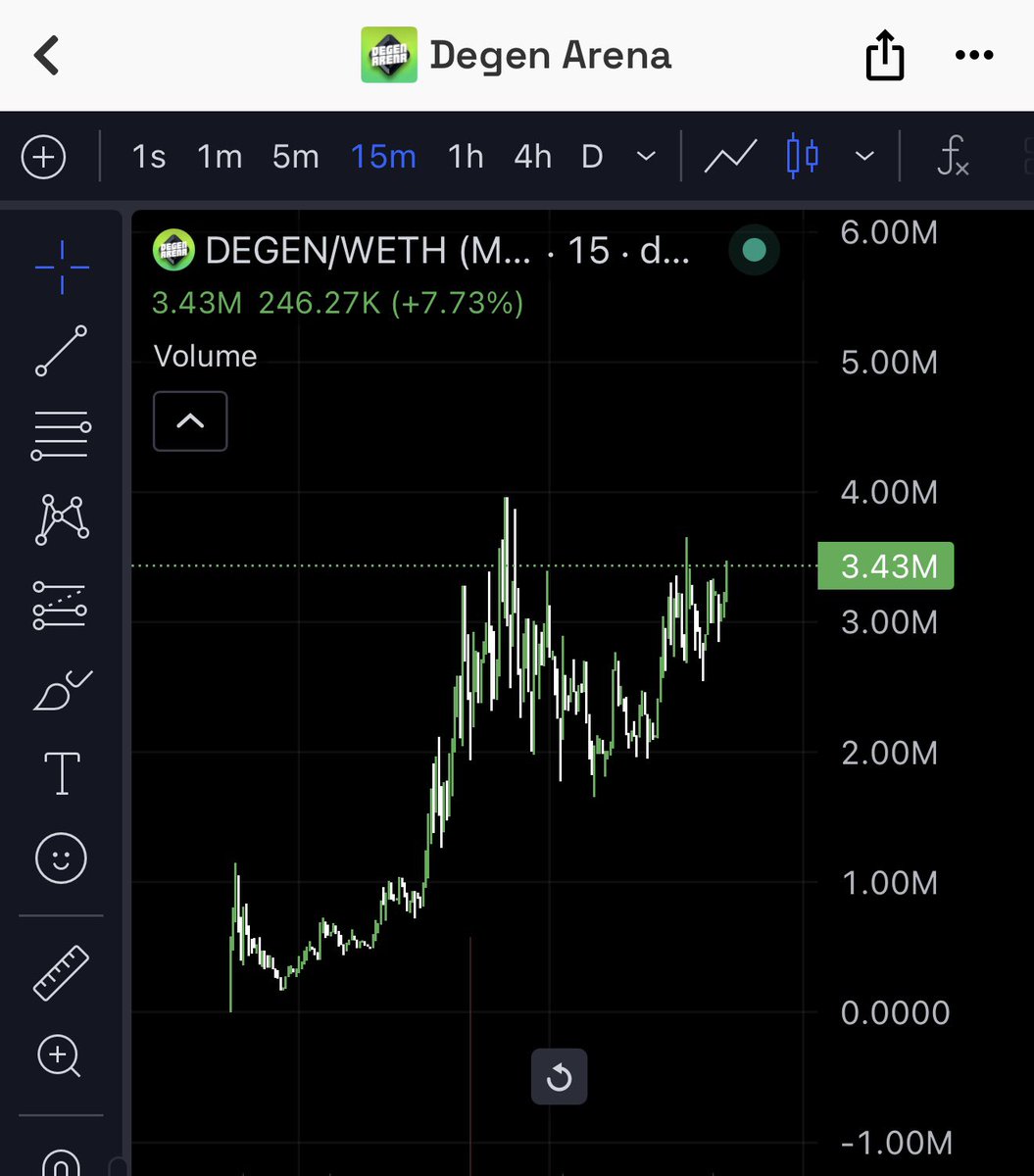Select the trend line drawing tool

(61, 351)
